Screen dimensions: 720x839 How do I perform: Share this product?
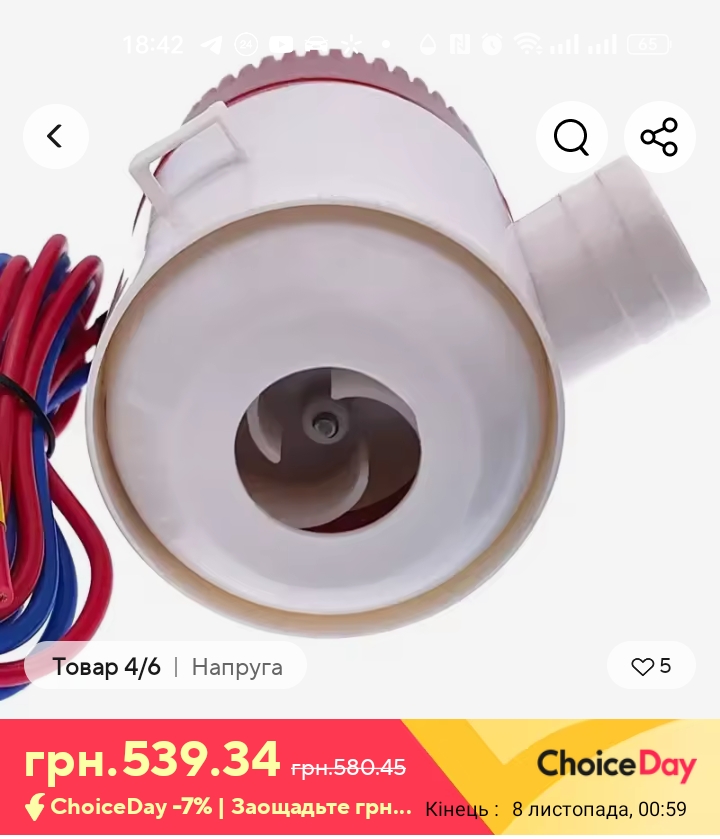pyautogui.click(x=659, y=137)
